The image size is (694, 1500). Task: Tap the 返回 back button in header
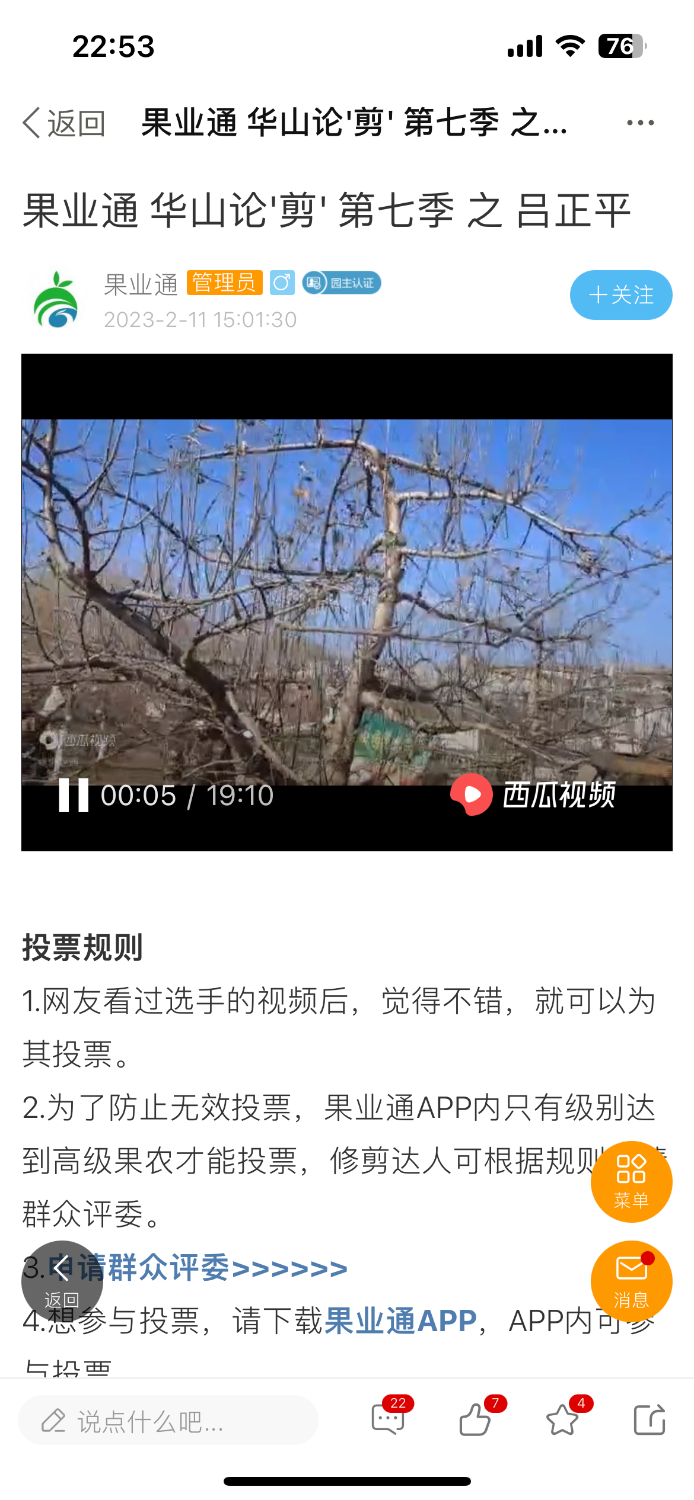coord(63,123)
